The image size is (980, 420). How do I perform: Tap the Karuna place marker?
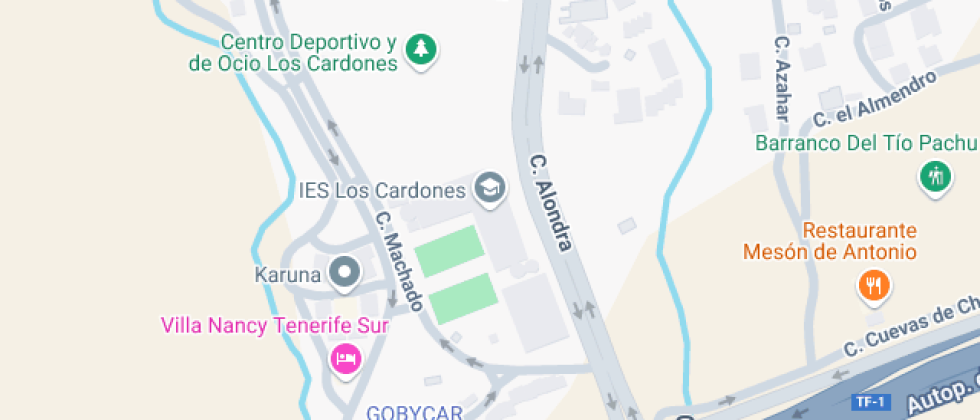(x=345, y=272)
